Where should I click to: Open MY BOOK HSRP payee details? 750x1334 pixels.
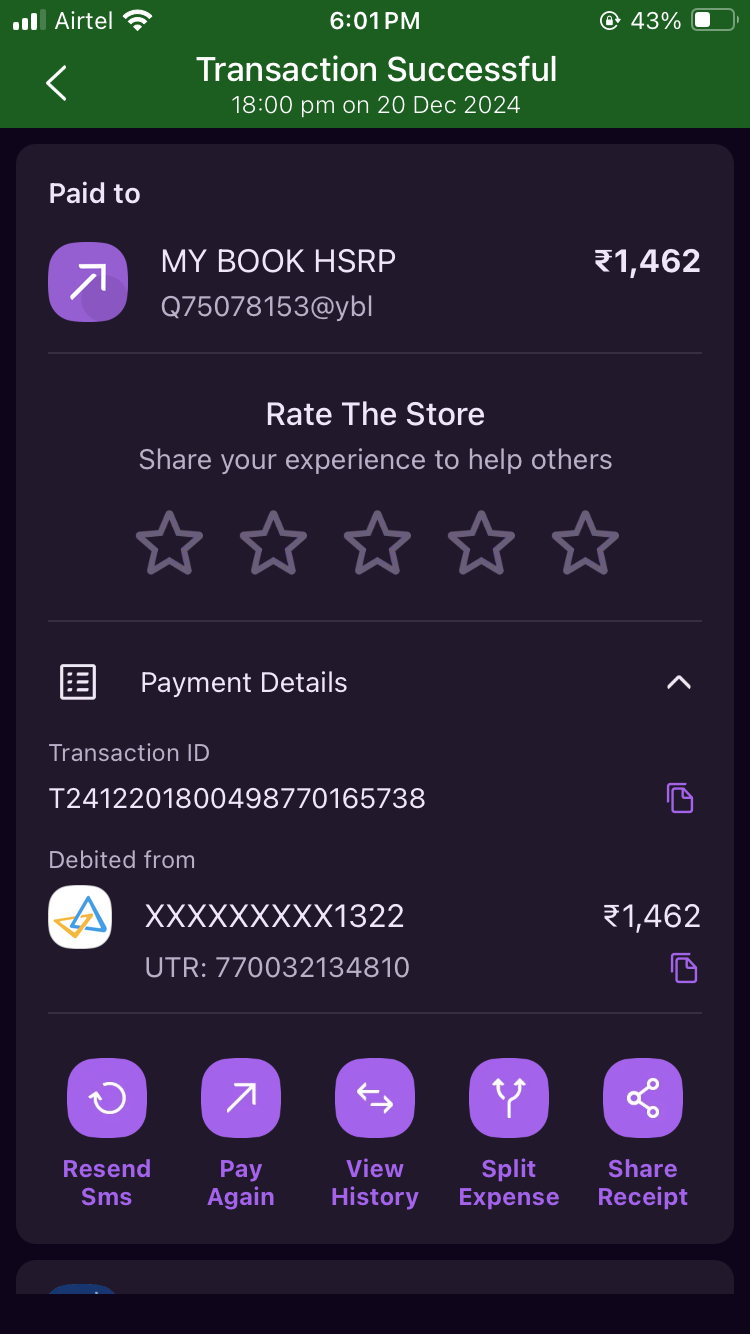(x=278, y=280)
